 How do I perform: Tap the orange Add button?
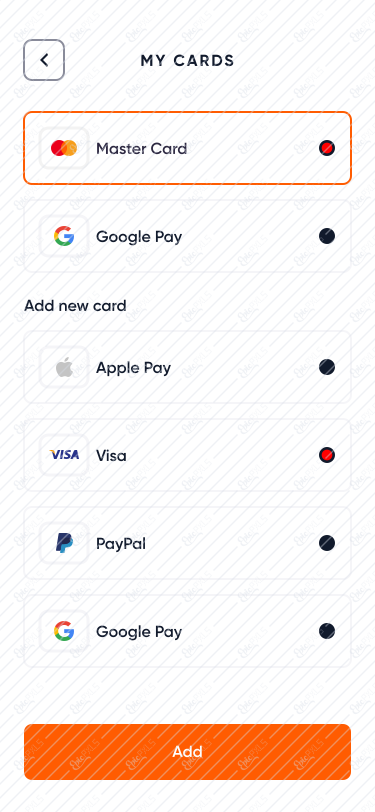(188, 752)
